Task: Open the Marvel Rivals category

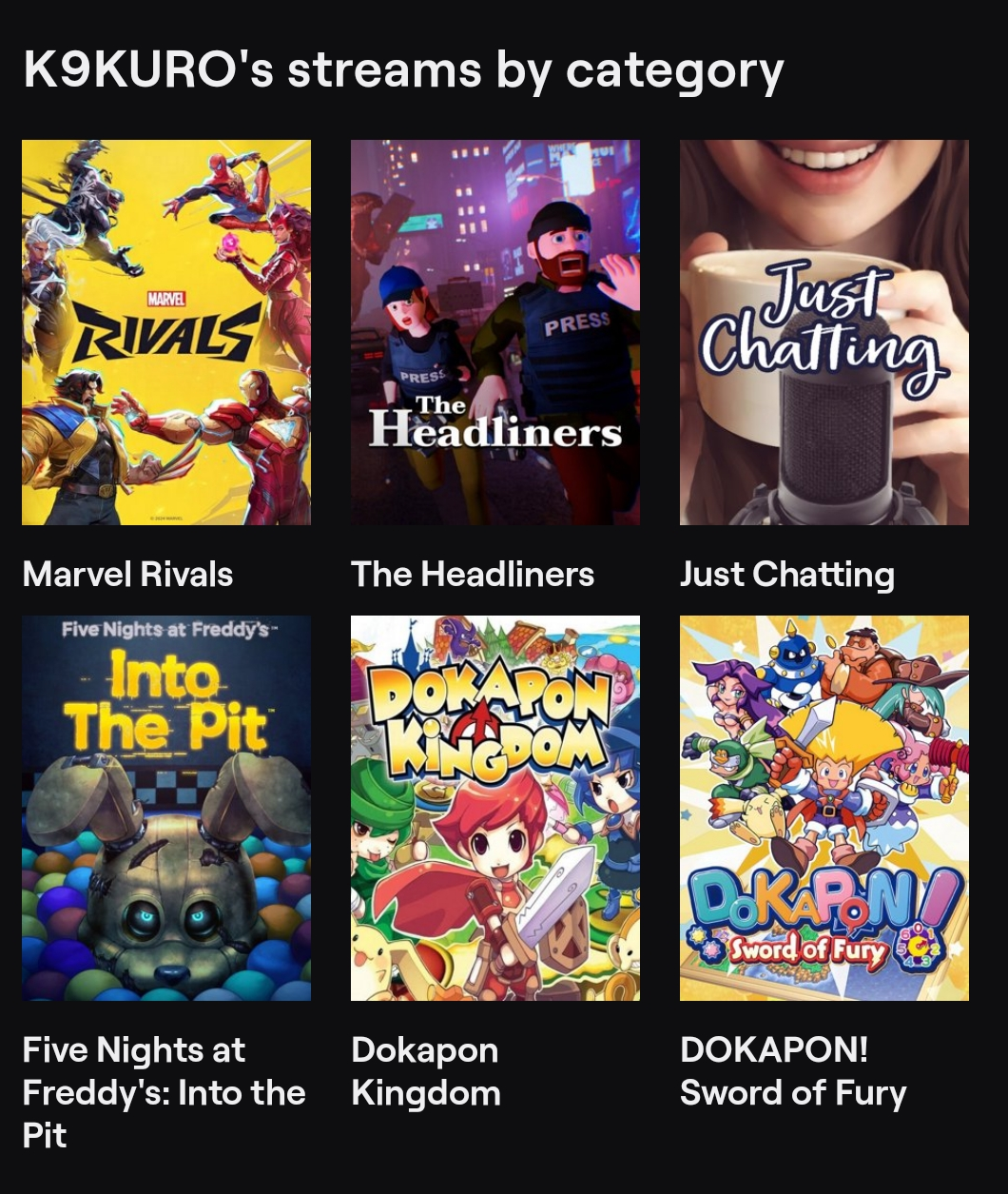Action: 166,333
